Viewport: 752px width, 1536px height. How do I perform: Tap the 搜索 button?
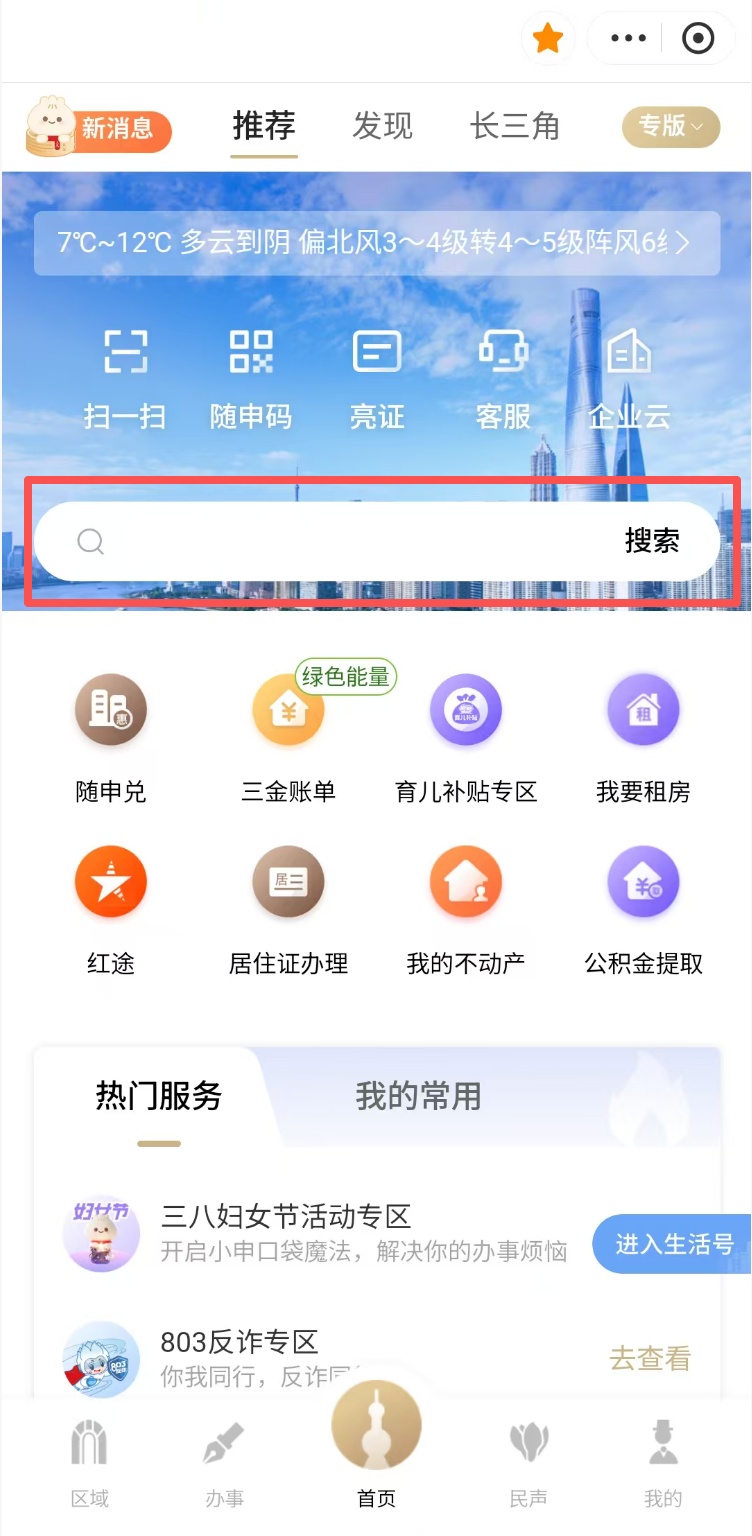tap(652, 541)
